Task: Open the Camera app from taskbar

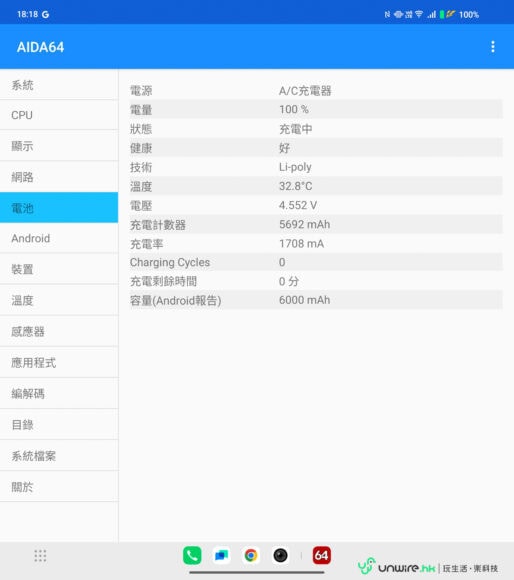Action: (280, 555)
